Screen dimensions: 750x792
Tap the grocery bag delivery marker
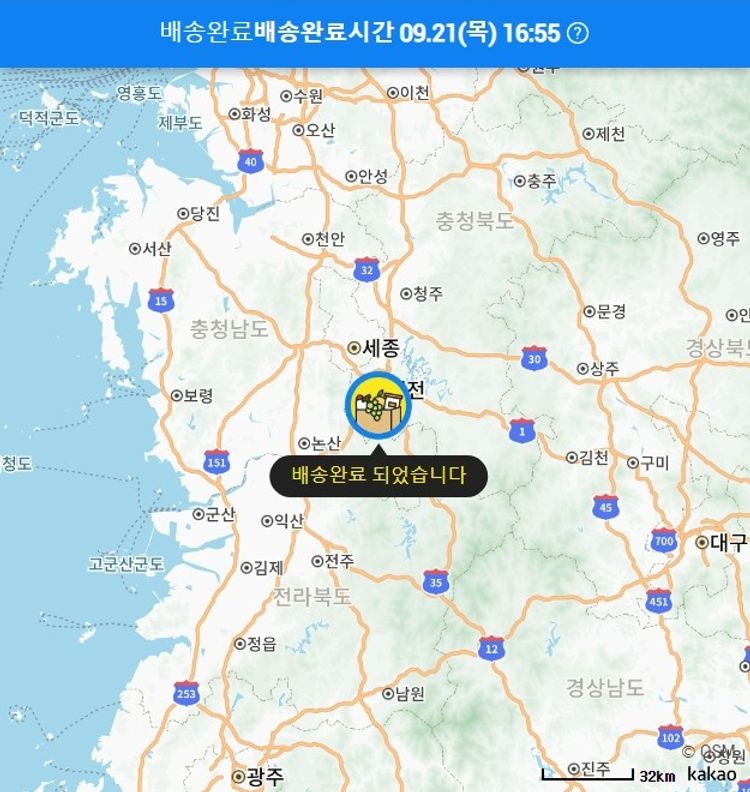377,404
